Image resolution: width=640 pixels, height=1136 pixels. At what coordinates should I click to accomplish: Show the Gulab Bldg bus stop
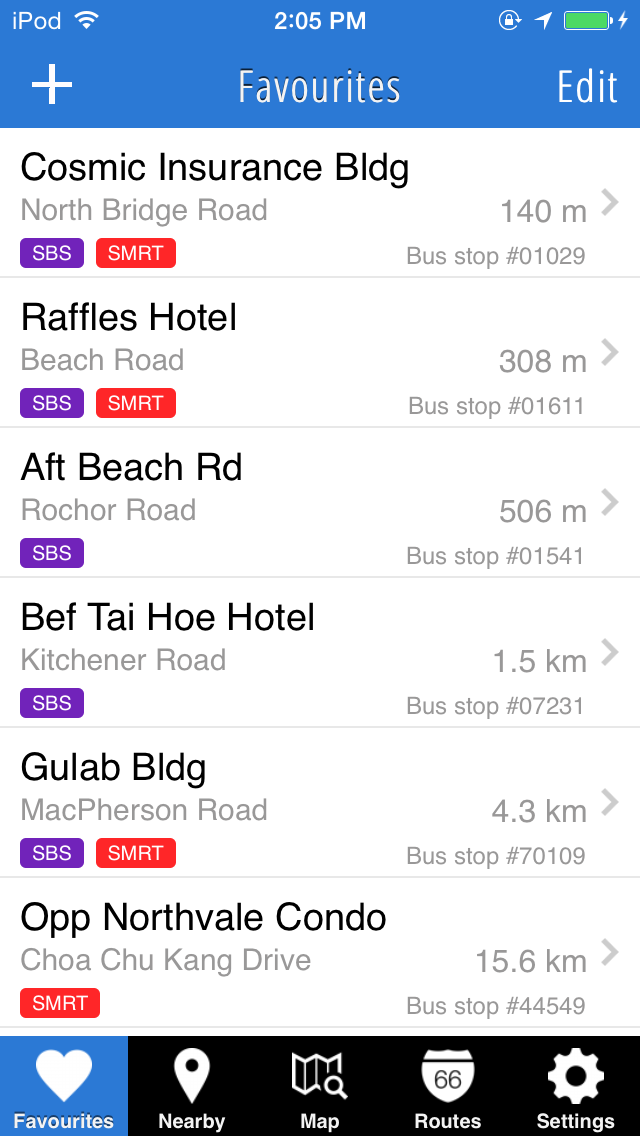pos(320,803)
